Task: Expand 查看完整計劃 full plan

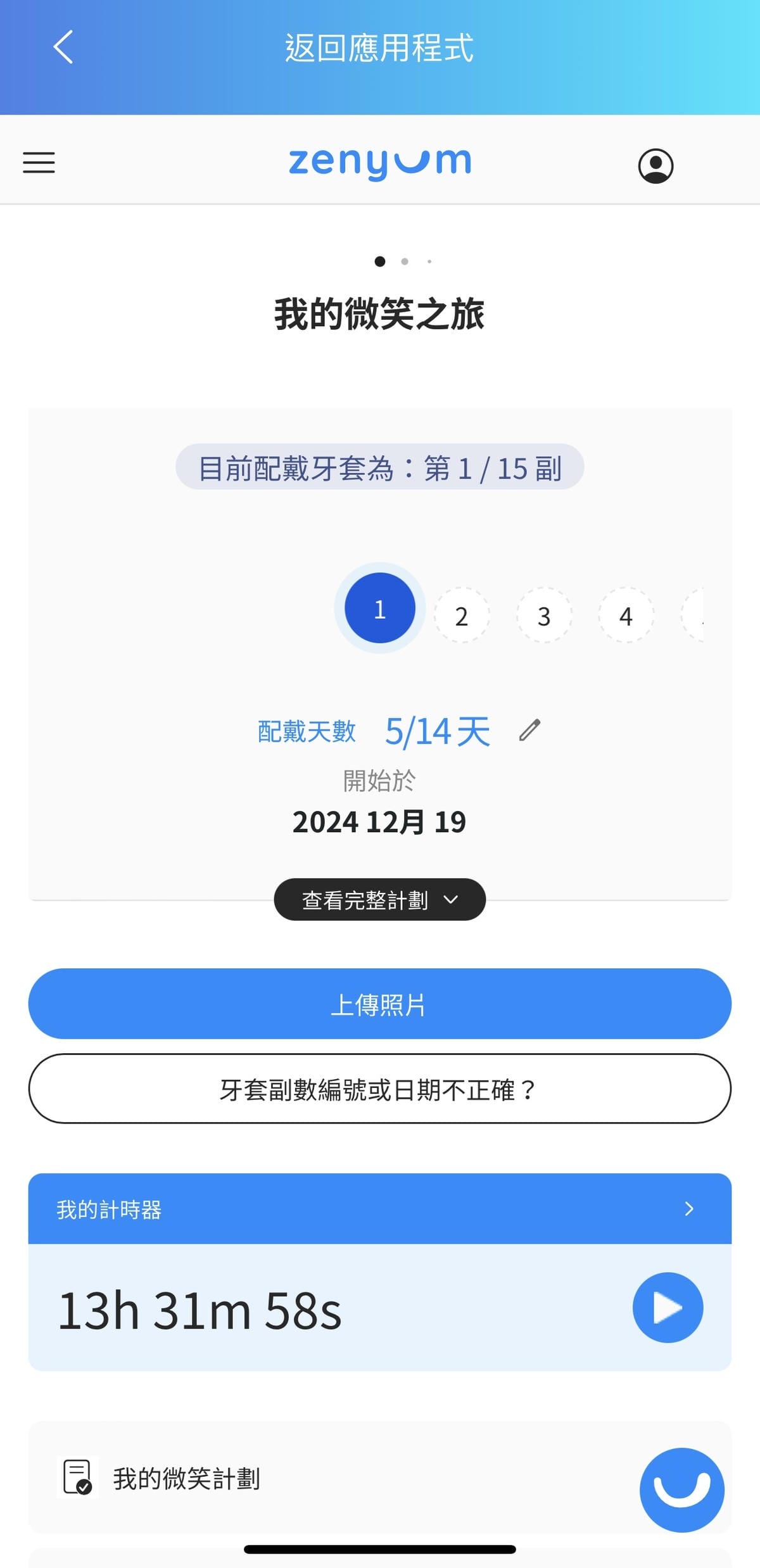Action: (379, 899)
